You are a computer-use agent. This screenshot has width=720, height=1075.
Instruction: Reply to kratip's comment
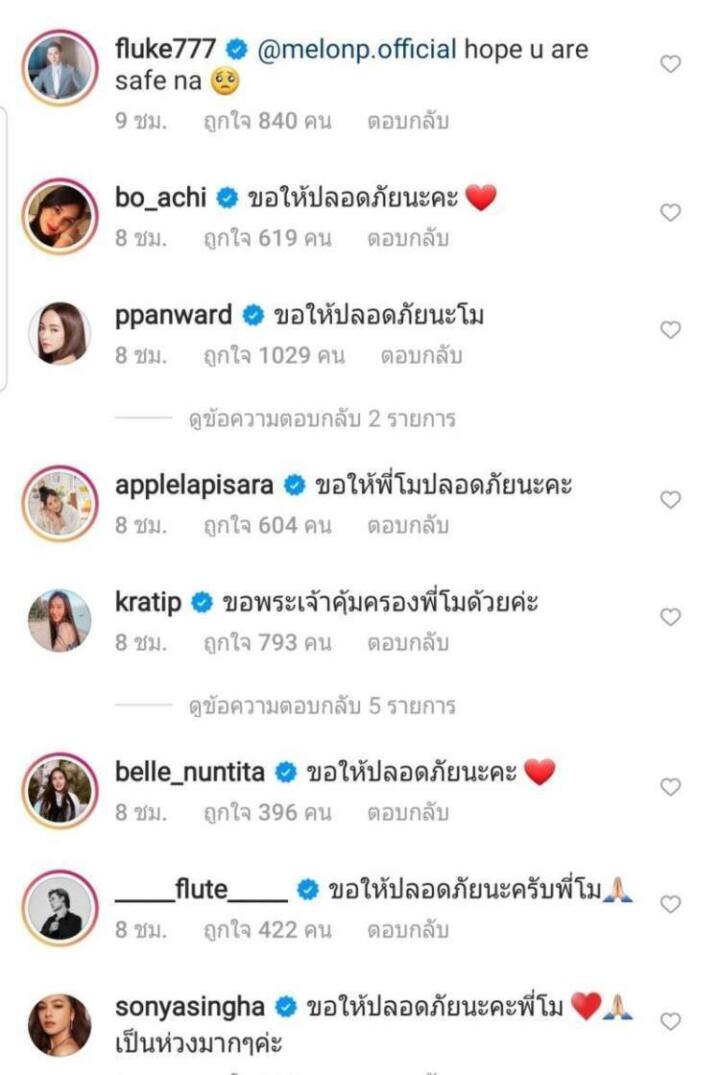click(x=407, y=643)
